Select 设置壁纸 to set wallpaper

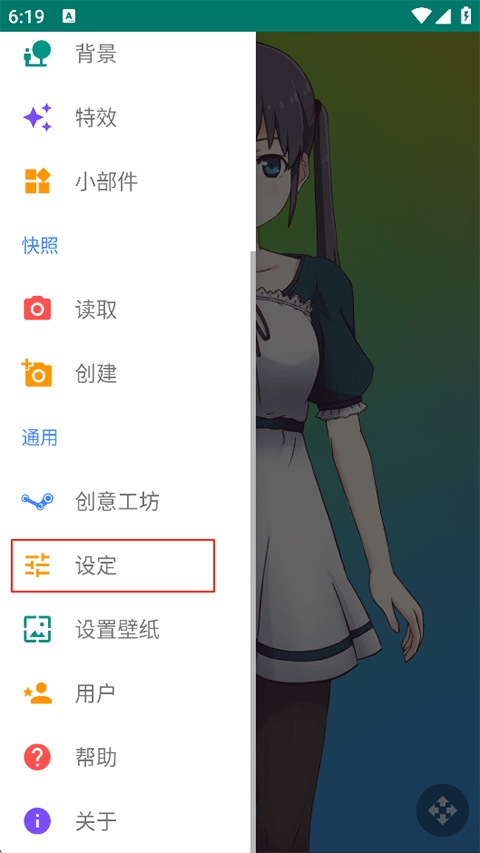[x=128, y=629]
